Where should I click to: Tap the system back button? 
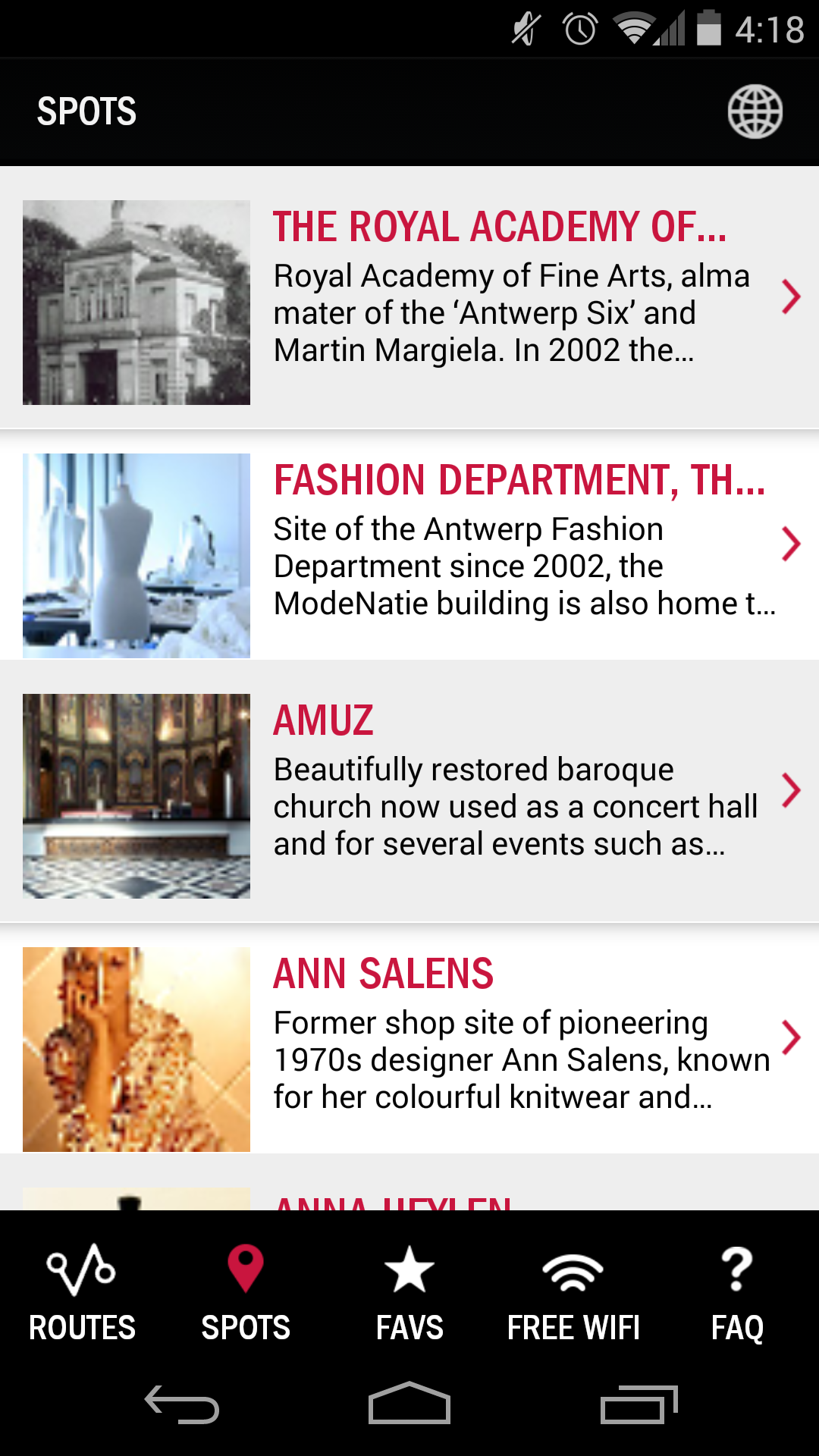[x=182, y=1404]
